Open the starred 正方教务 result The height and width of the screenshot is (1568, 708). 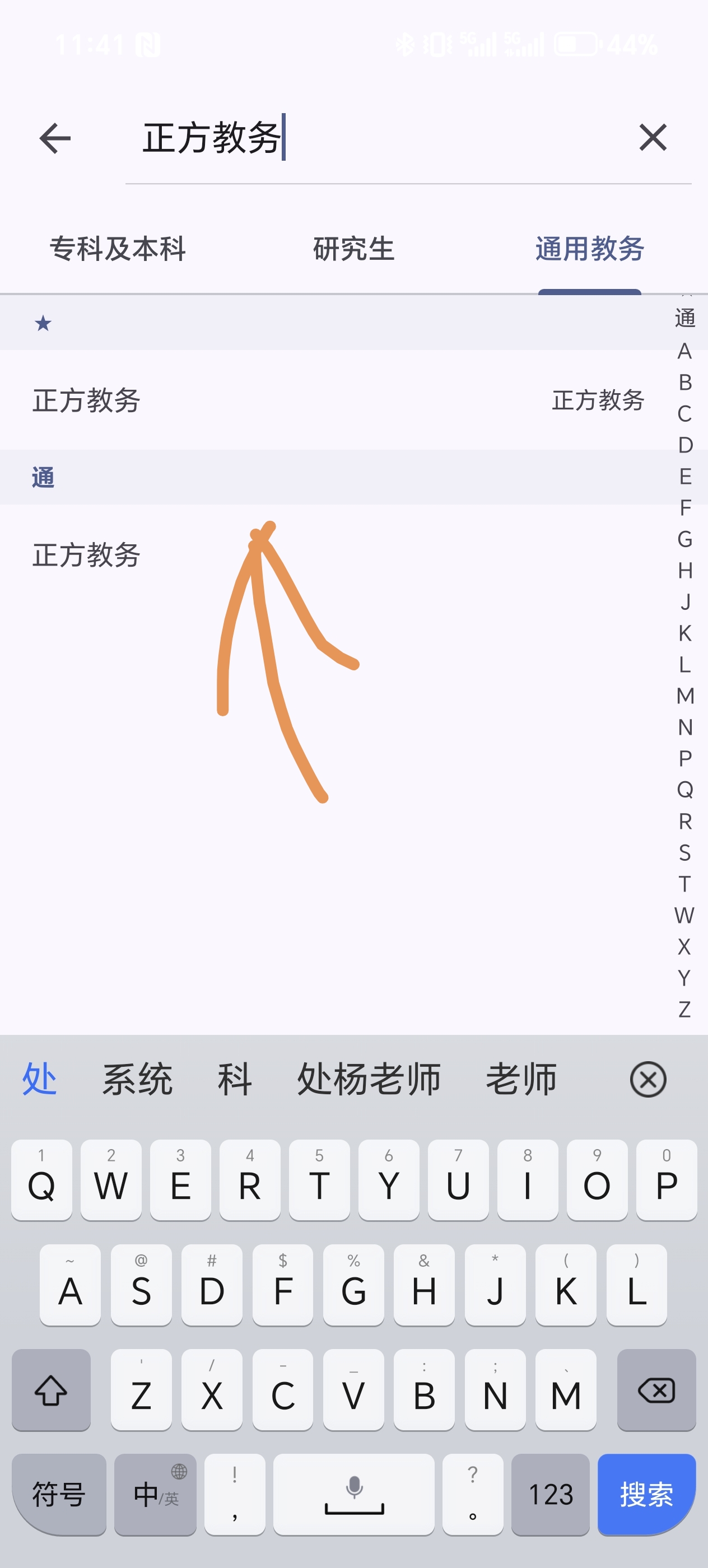tap(329, 400)
